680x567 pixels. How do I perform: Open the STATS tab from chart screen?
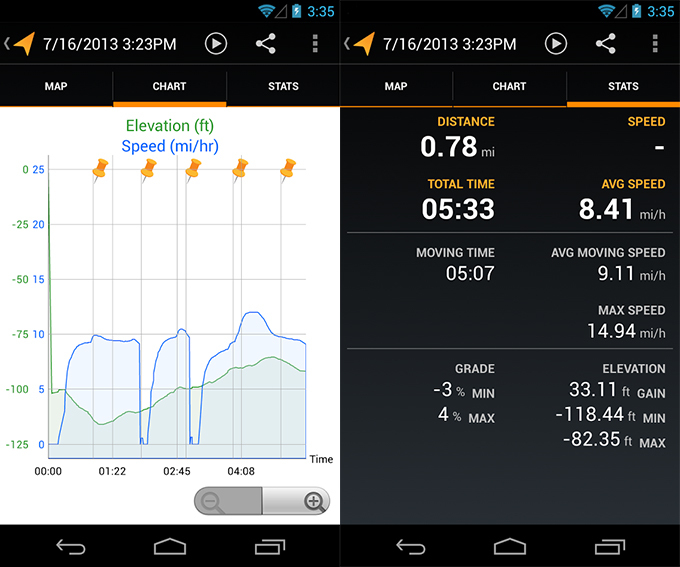tap(283, 86)
